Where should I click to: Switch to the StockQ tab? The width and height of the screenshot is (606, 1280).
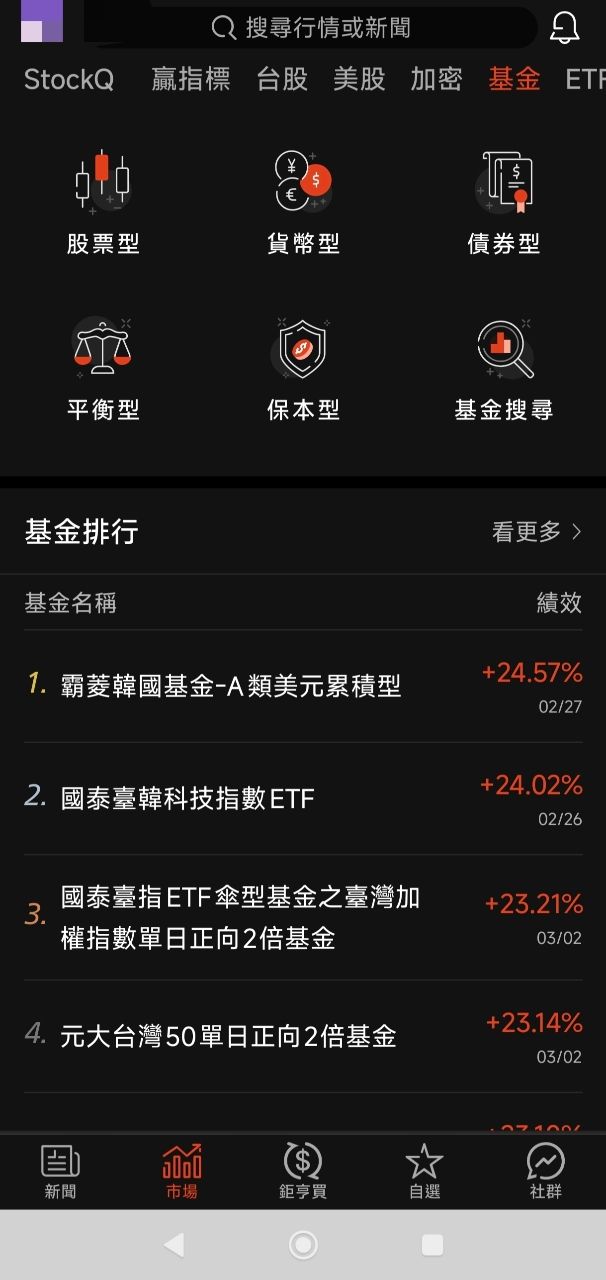click(x=69, y=79)
